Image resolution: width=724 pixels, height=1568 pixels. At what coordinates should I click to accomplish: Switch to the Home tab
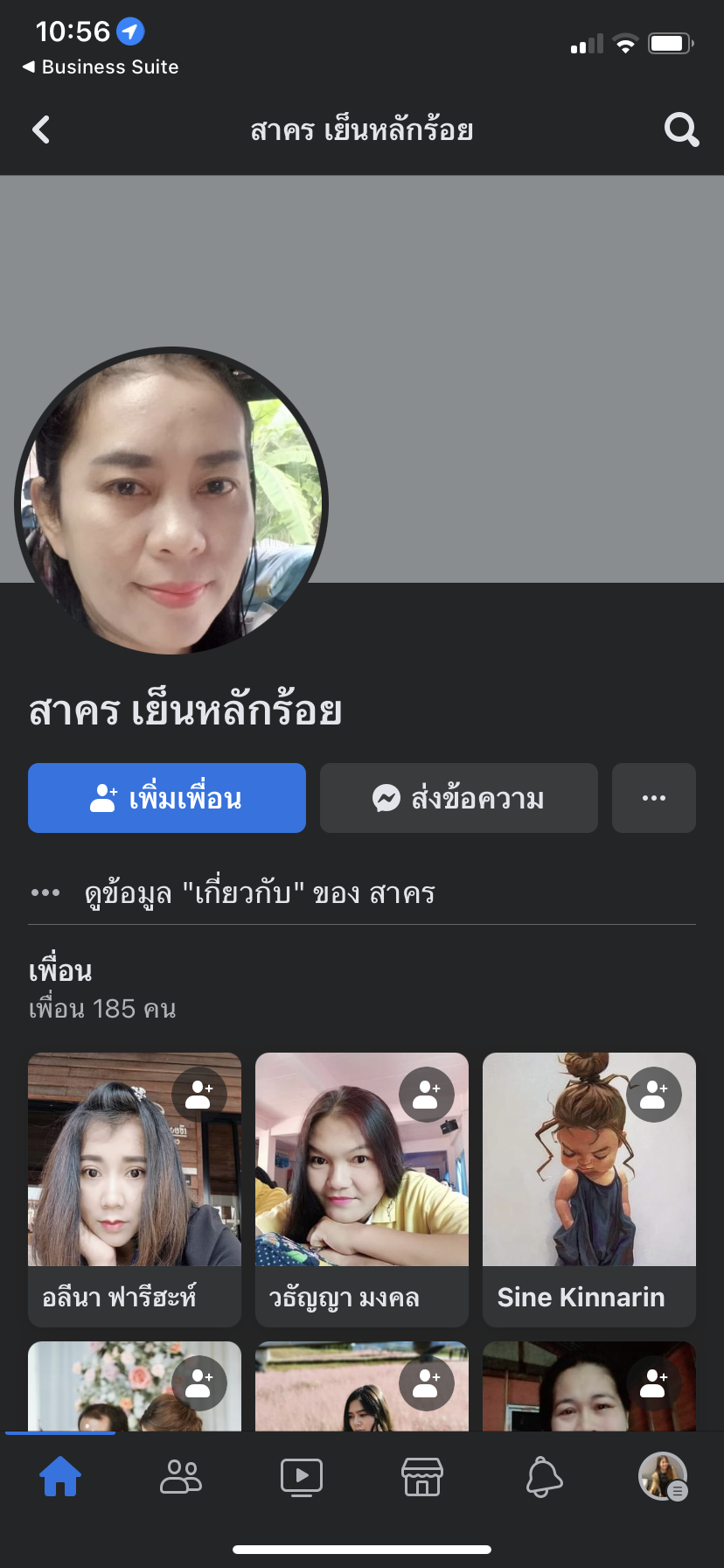[60, 1477]
